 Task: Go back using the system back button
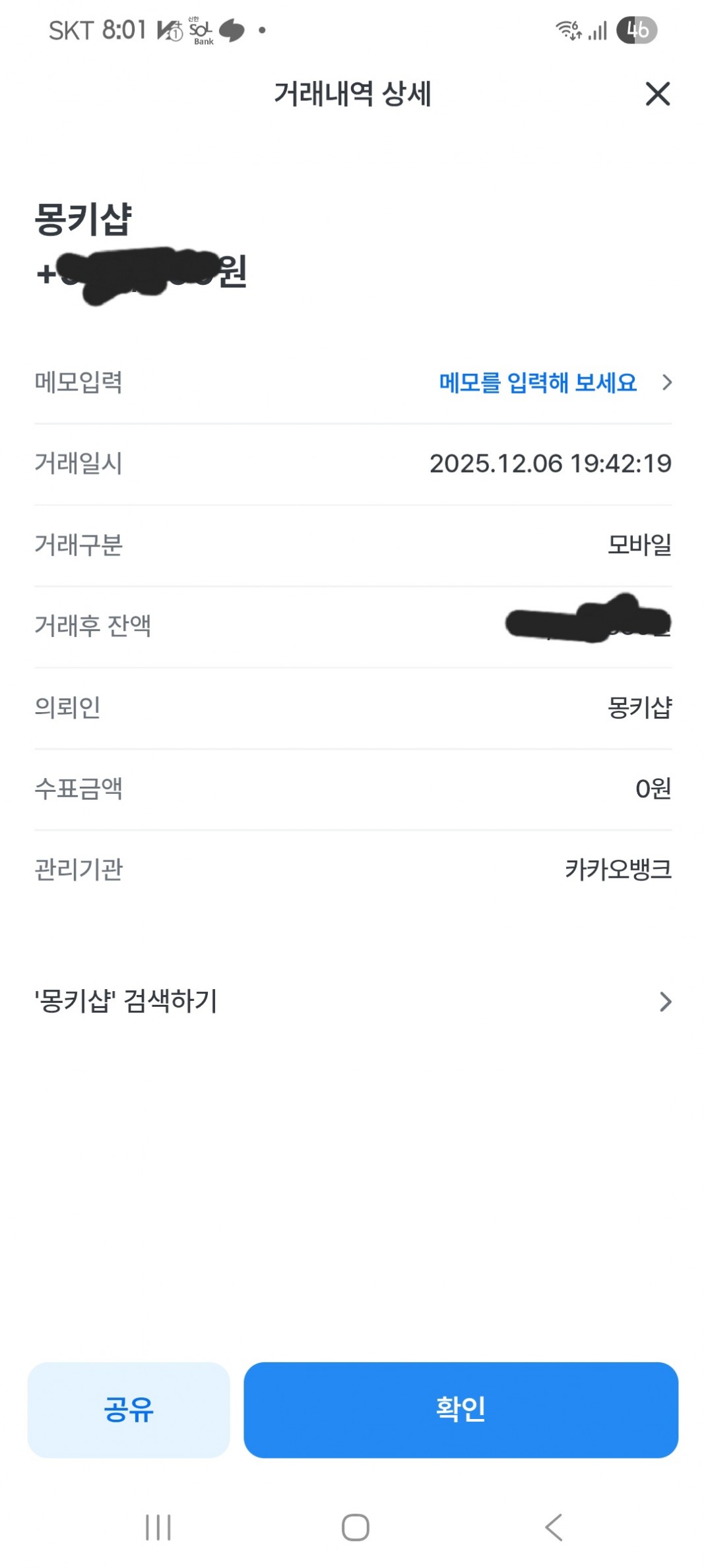(x=554, y=1527)
